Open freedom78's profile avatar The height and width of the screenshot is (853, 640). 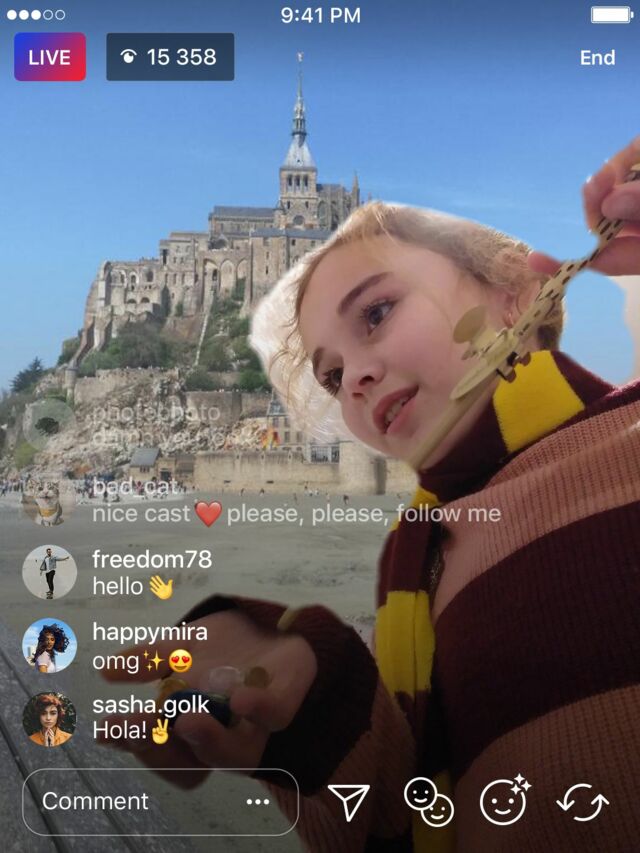point(49,573)
